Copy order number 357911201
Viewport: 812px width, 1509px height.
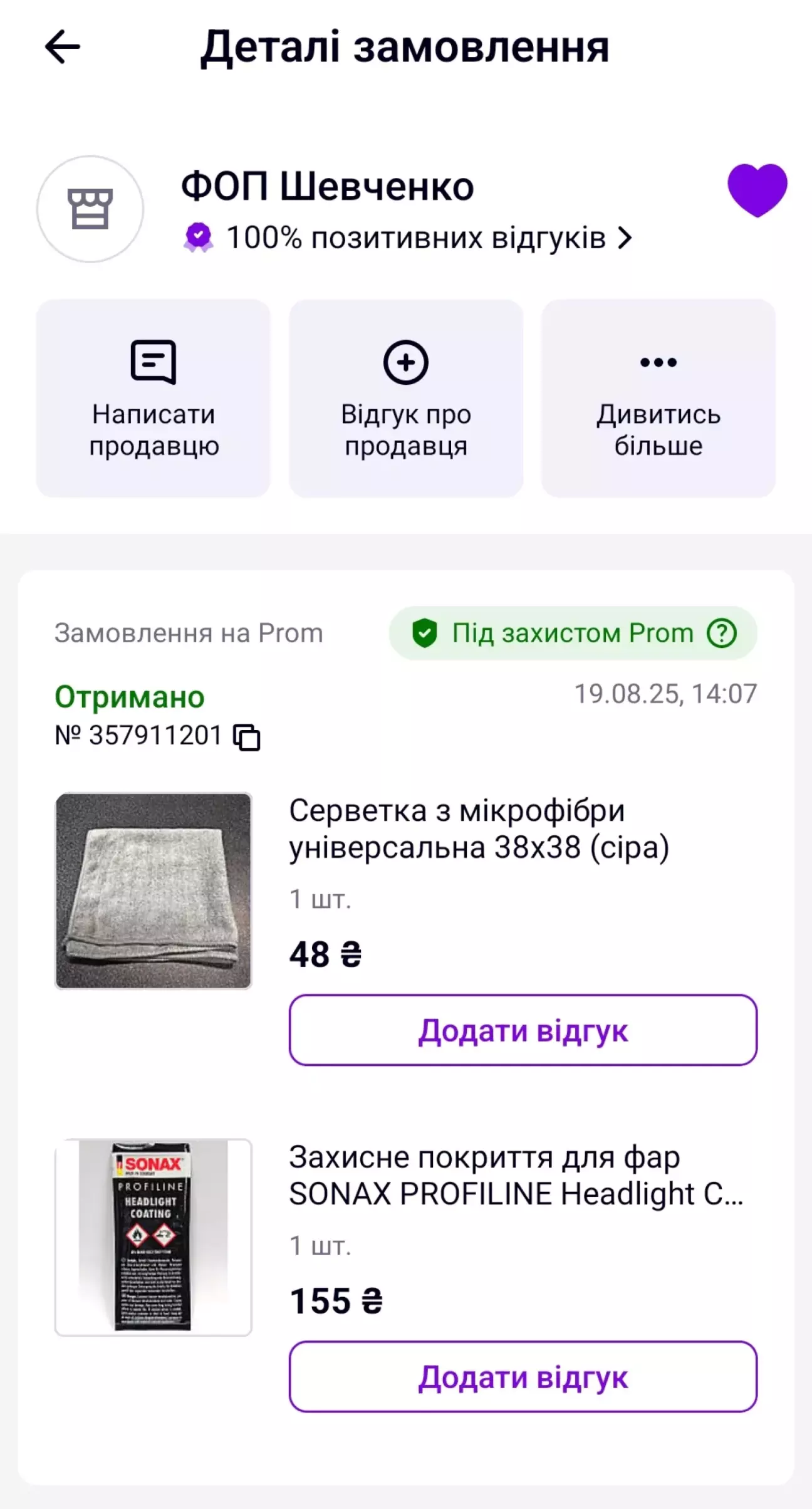(247, 737)
